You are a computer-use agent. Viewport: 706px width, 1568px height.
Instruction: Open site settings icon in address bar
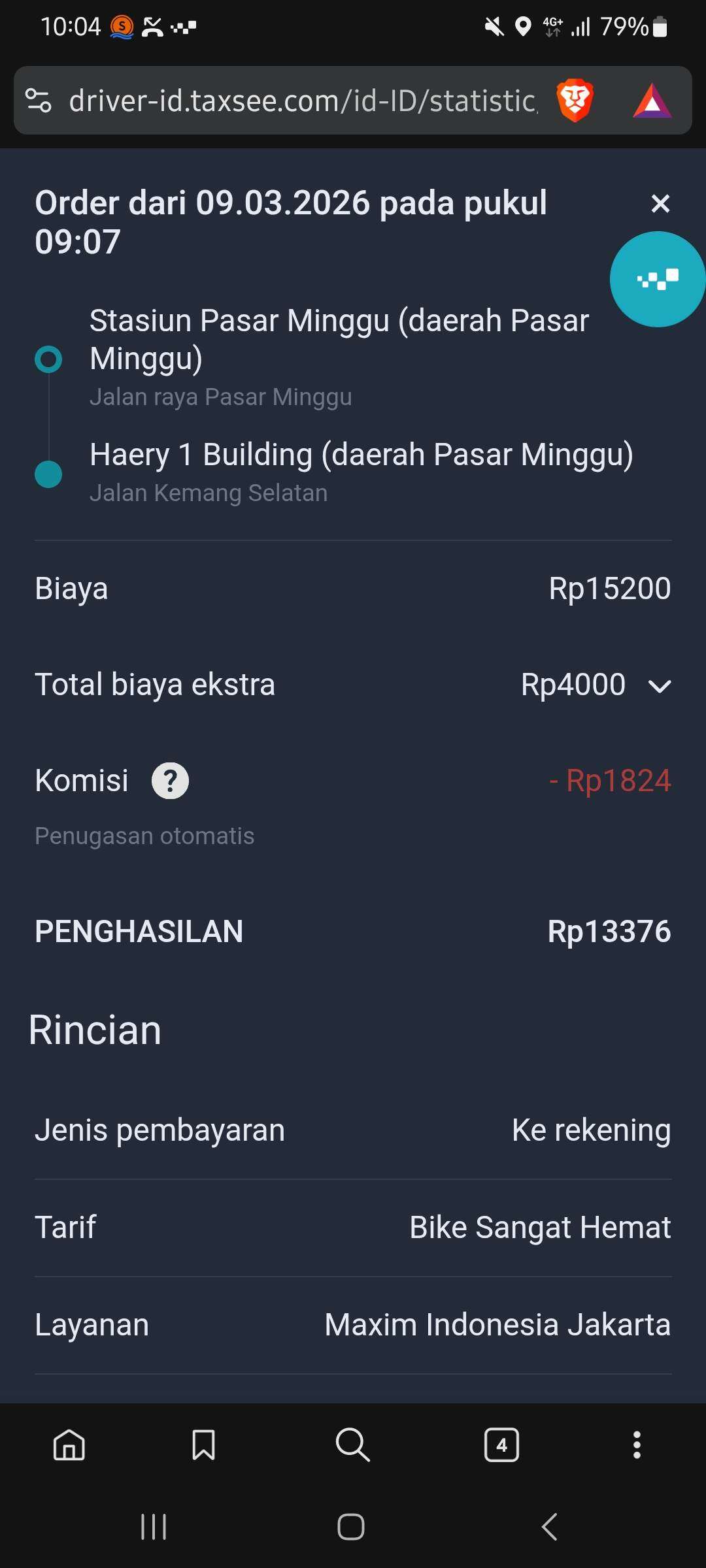(x=38, y=101)
